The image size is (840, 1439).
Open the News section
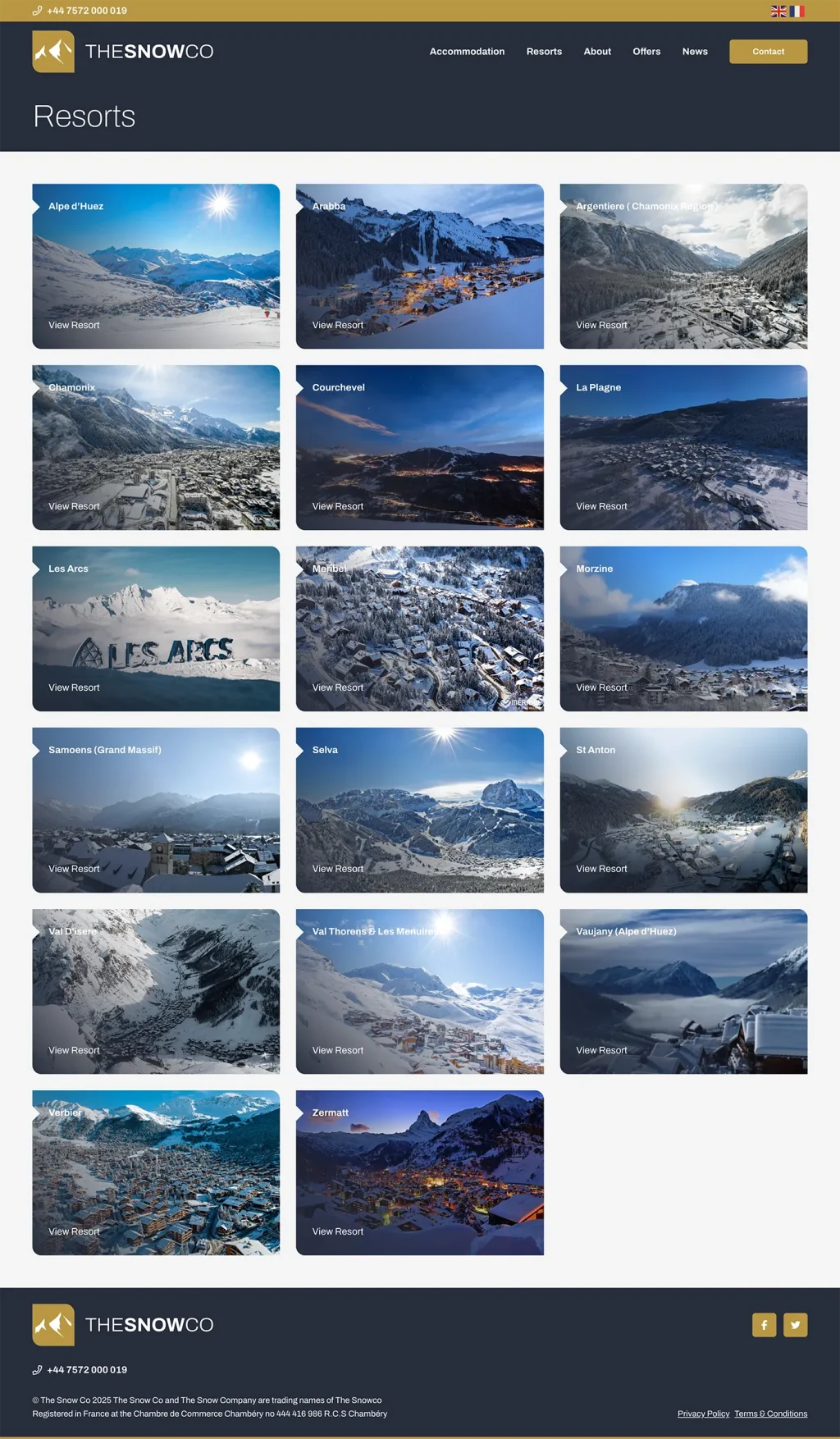coord(695,52)
